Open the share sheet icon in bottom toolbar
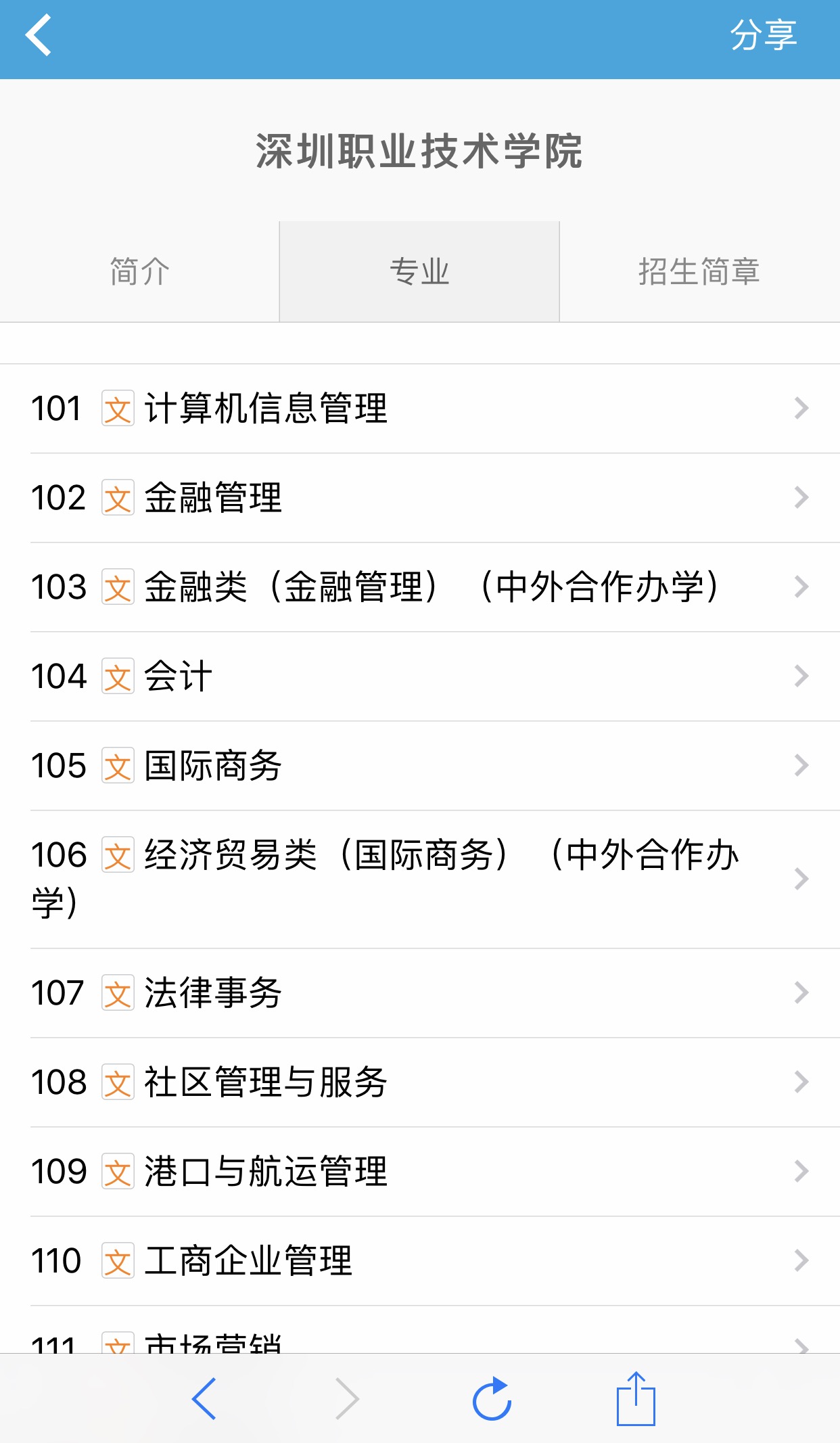840x1443 pixels. tap(636, 1398)
